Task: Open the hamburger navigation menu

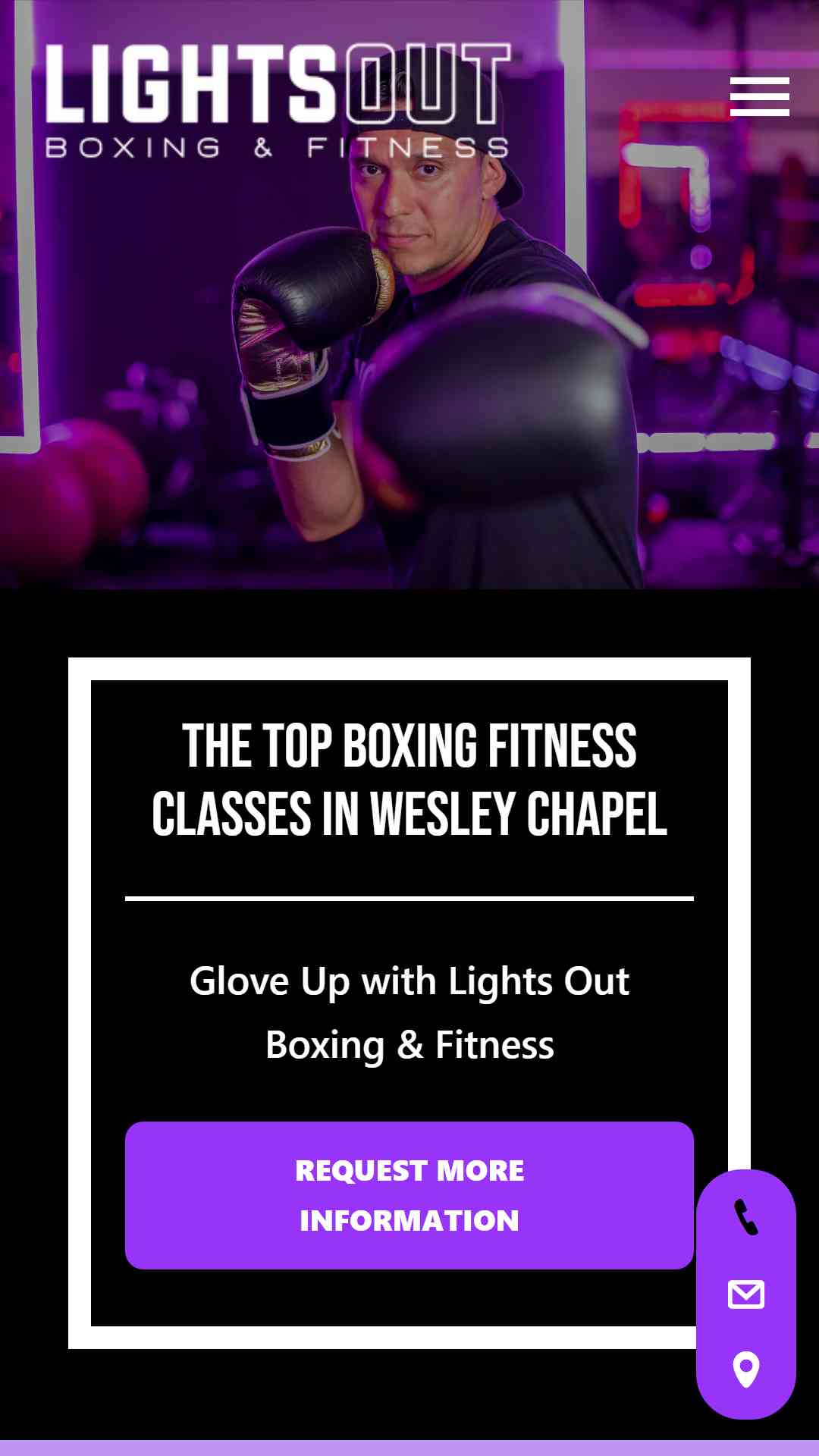Action: [x=759, y=96]
